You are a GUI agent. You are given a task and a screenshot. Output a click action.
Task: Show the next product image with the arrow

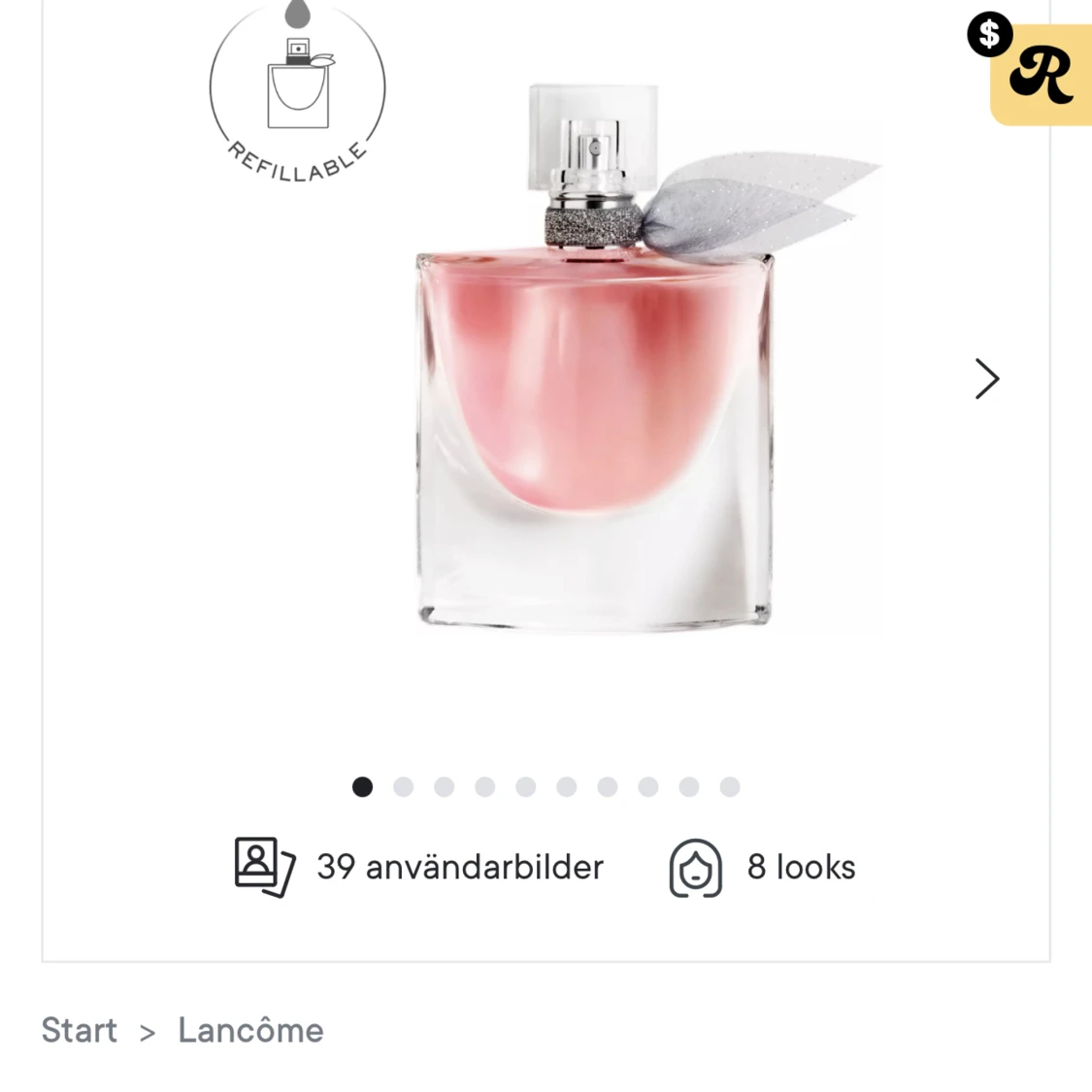pyautogui.click(x=986, y=379)
